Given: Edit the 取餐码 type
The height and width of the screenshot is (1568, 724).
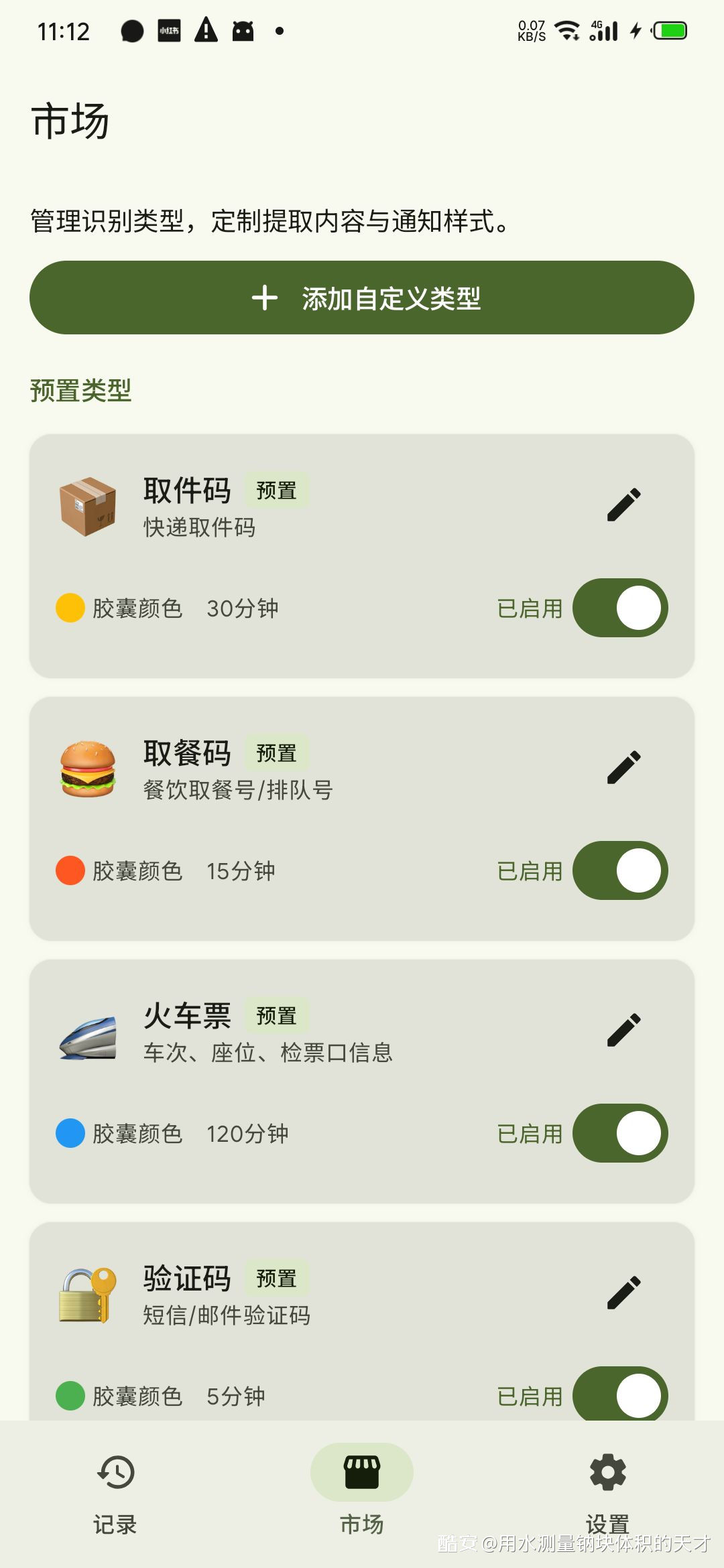Looking at the screenshot, I should click(x=623, y=767).
